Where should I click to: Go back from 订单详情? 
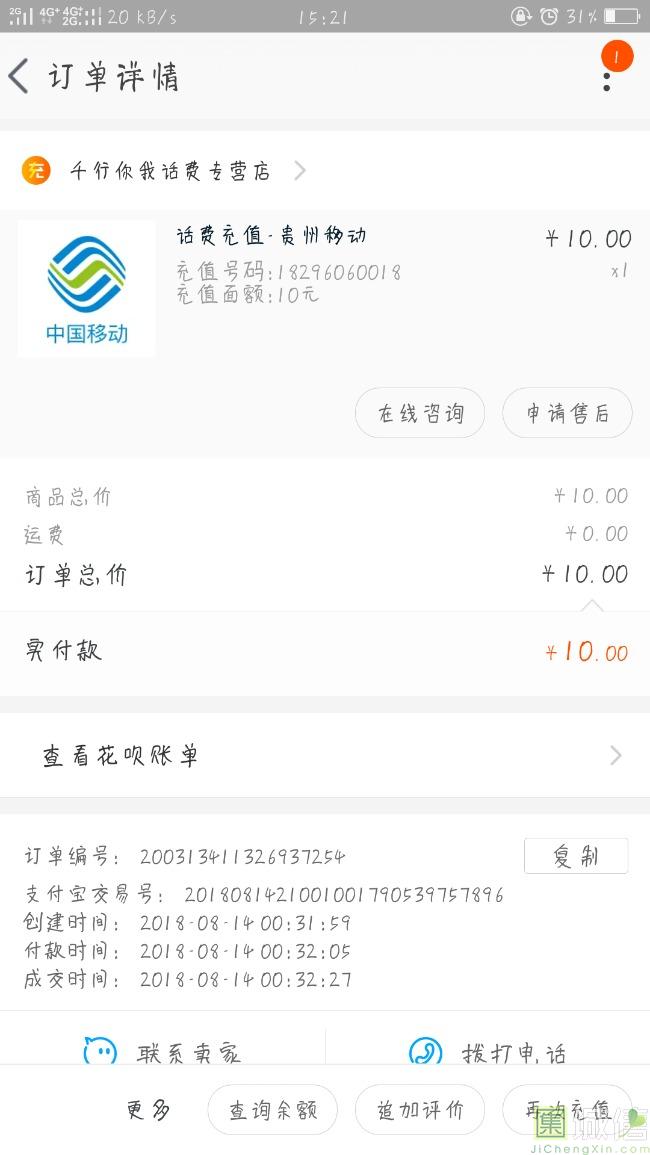click(20, 77)
